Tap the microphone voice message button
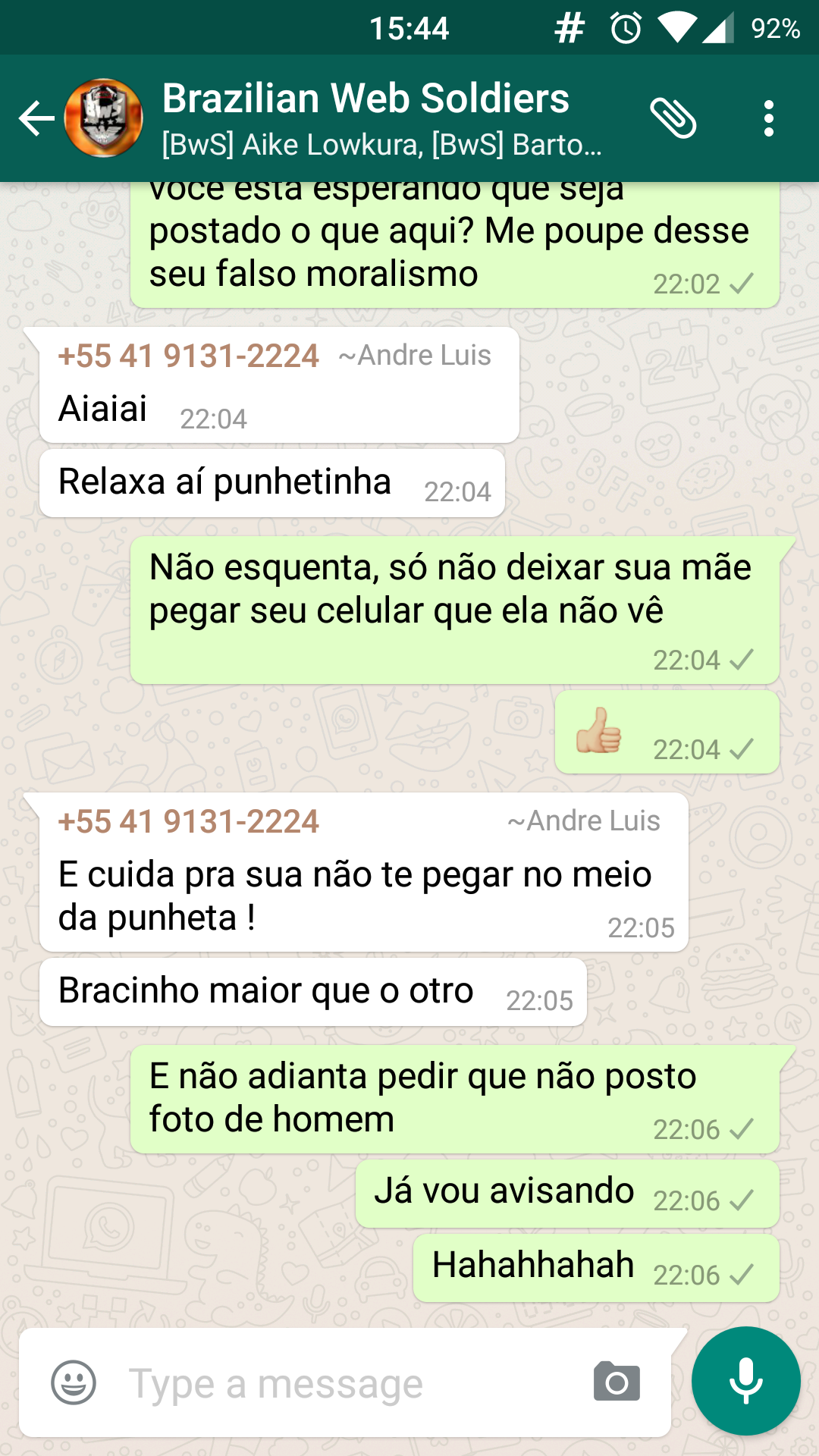The width and height of the screenshot is (819, 1456). click(746, 1381)
